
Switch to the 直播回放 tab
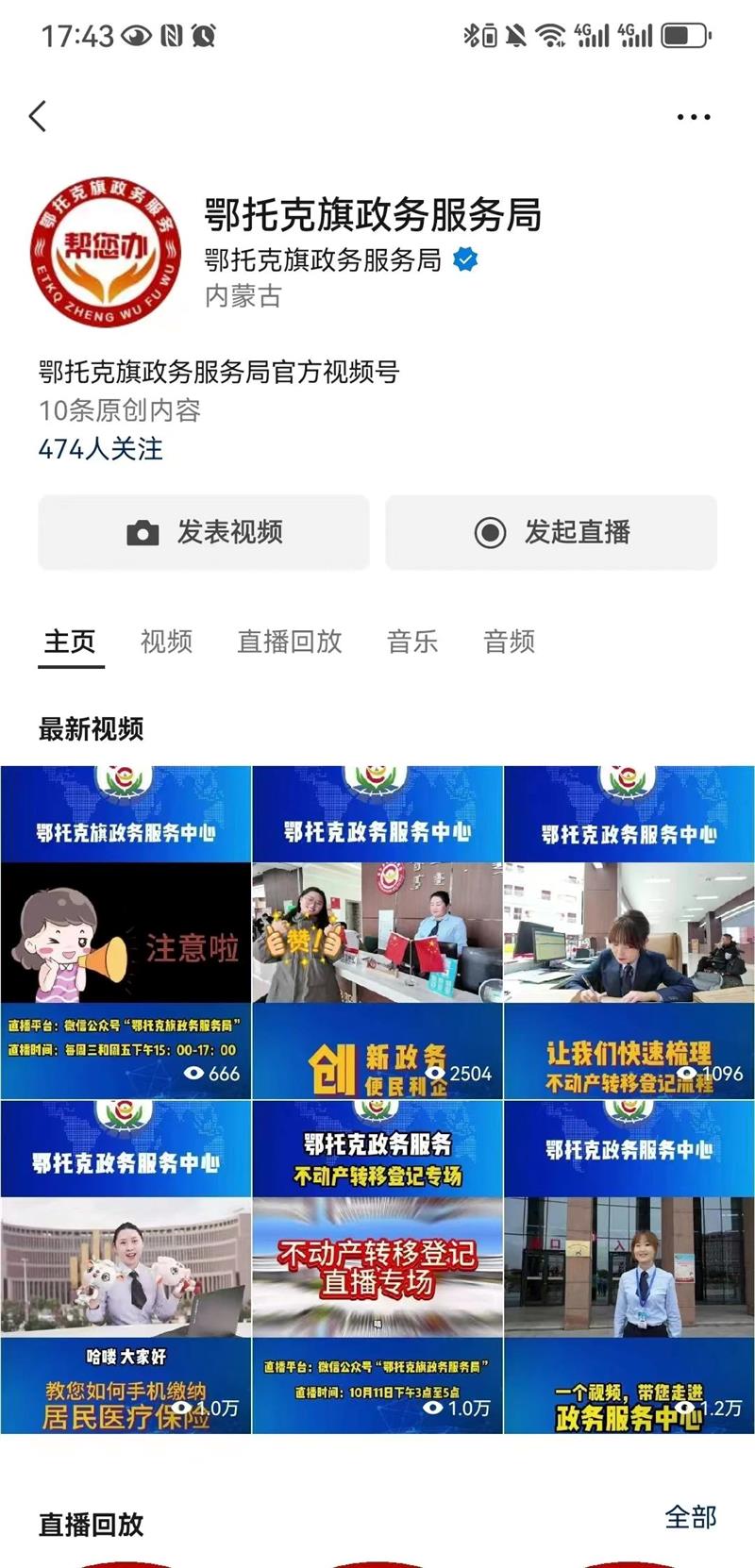289,642
